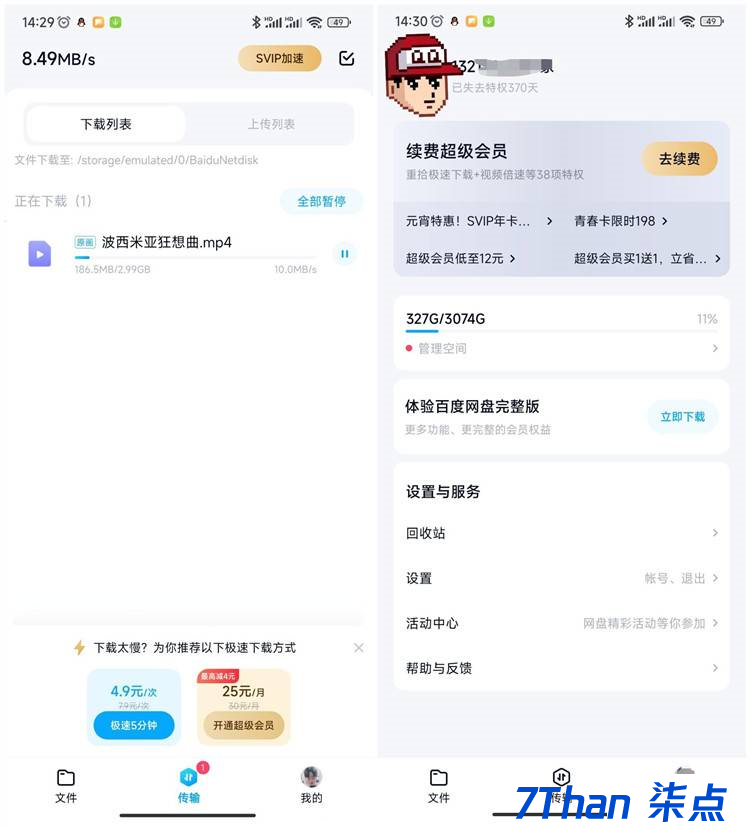Open 活动中心
The width and height of the screenshot is (750, 827).
(560, 623)
